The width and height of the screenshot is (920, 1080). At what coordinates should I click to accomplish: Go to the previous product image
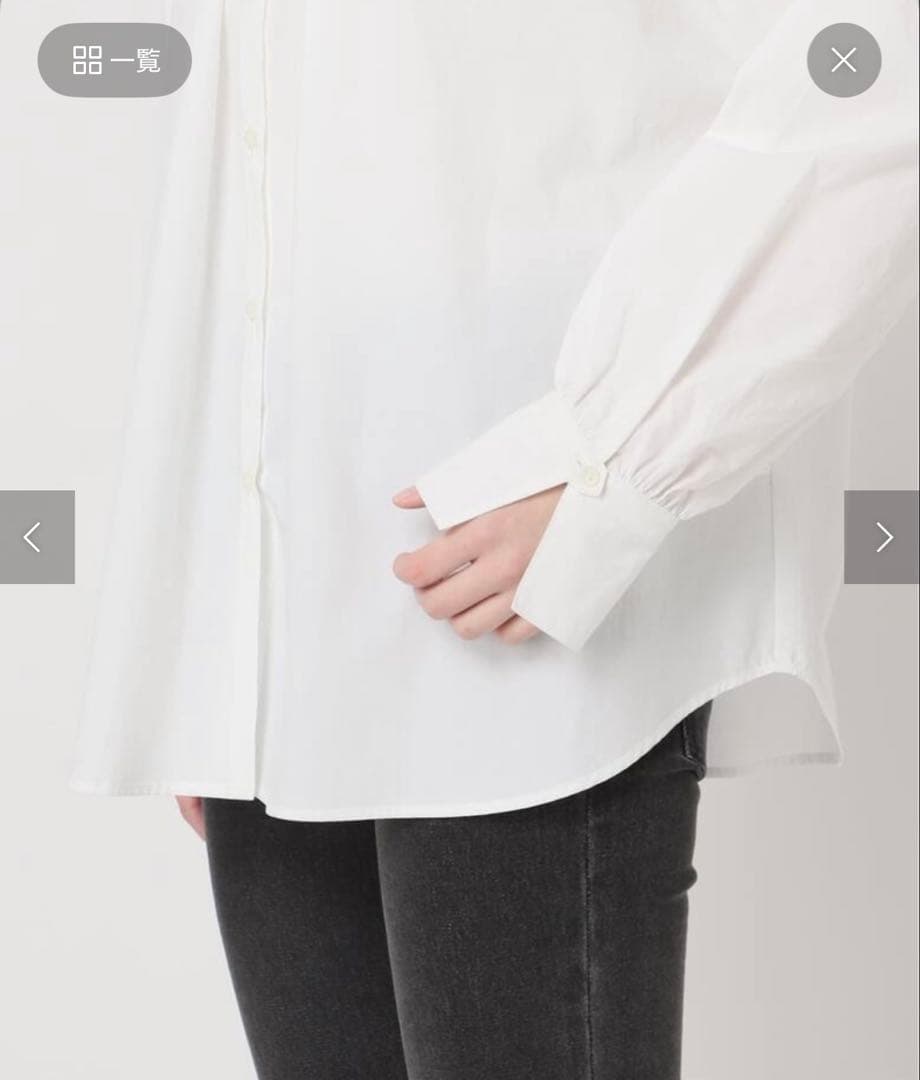(x=36, y=537)
